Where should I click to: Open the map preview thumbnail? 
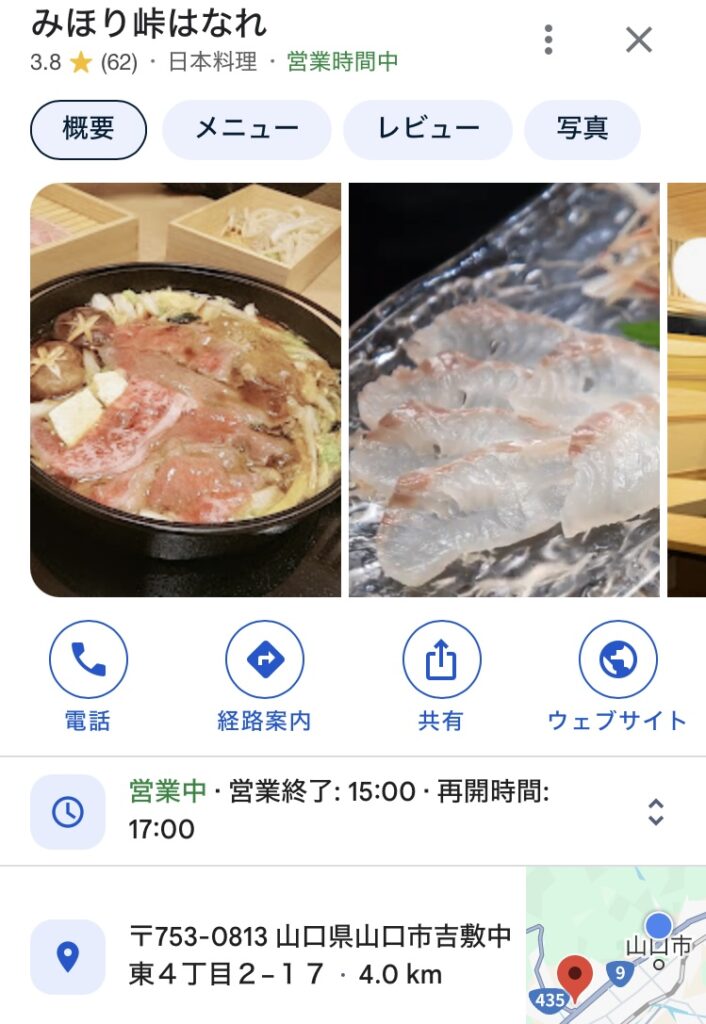[615, 946]
